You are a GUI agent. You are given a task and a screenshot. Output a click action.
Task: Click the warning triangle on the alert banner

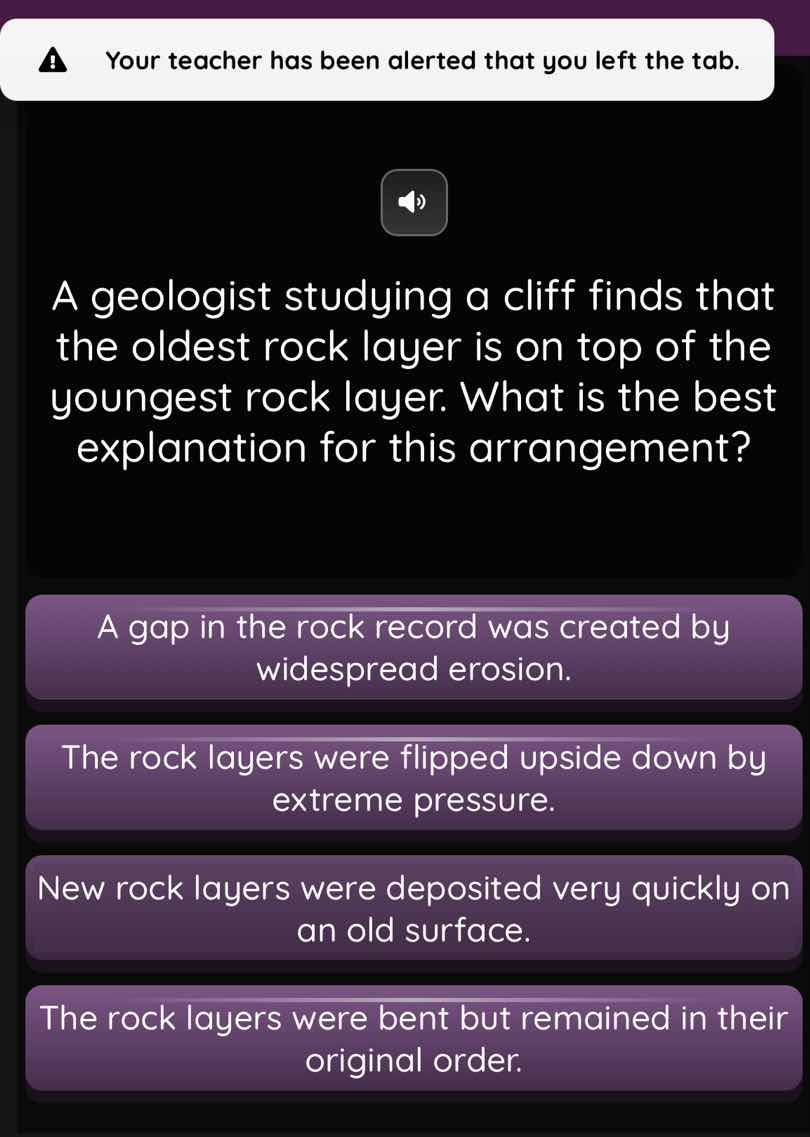pos(52,60)
